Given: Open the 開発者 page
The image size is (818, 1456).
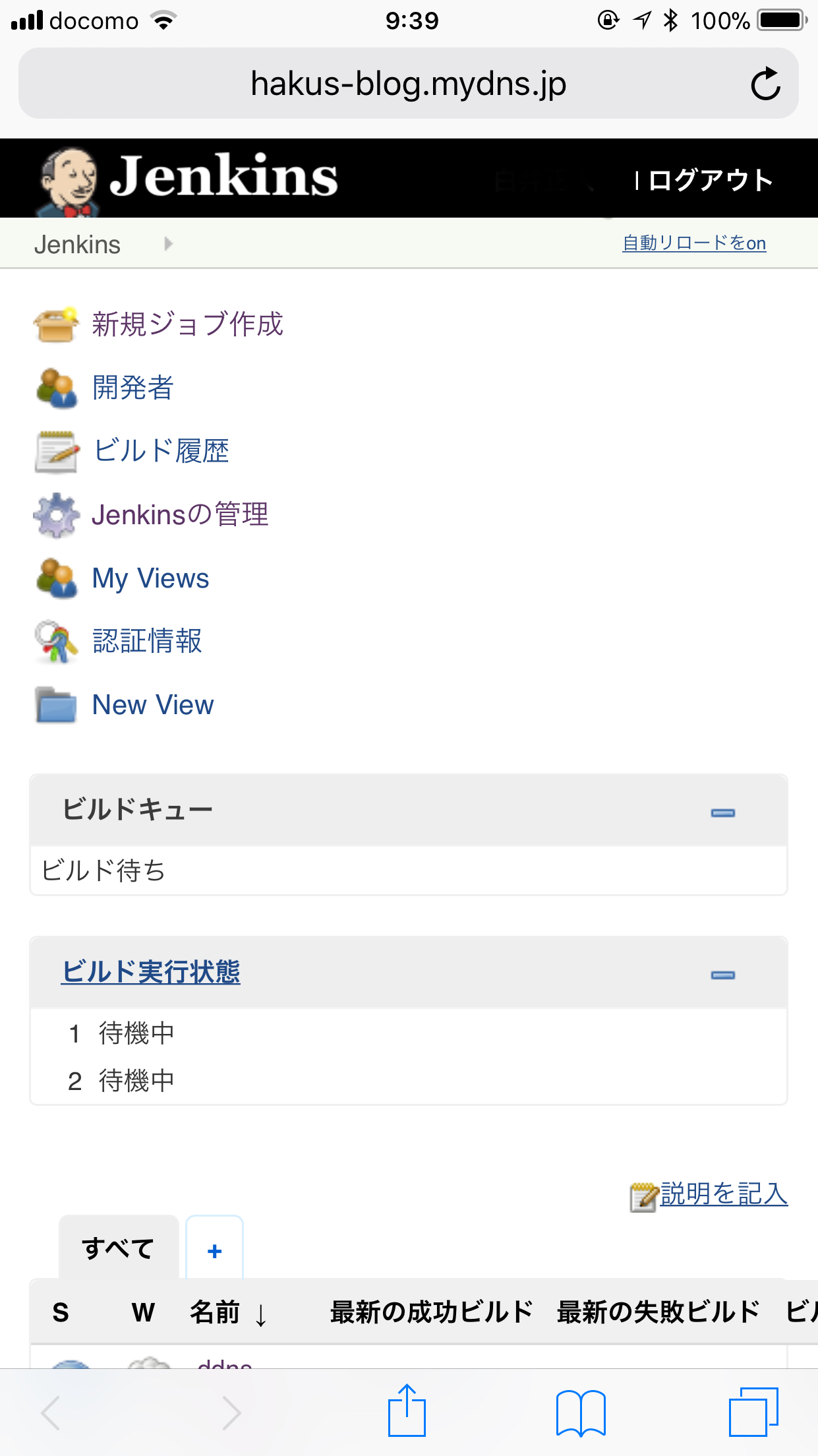Looking at the screenshot, I should [132, 388].
